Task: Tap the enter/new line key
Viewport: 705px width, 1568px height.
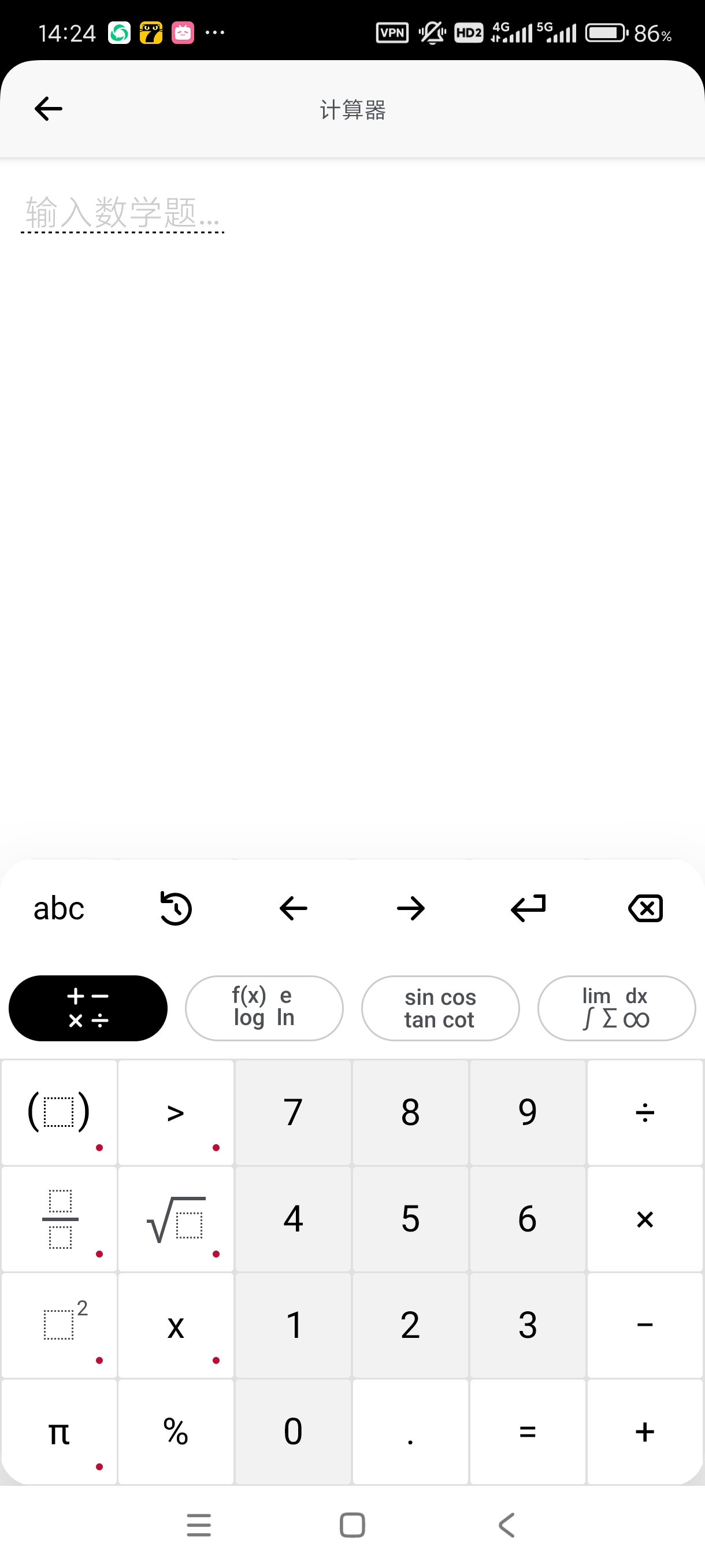Action: click(x=528, y=909)
